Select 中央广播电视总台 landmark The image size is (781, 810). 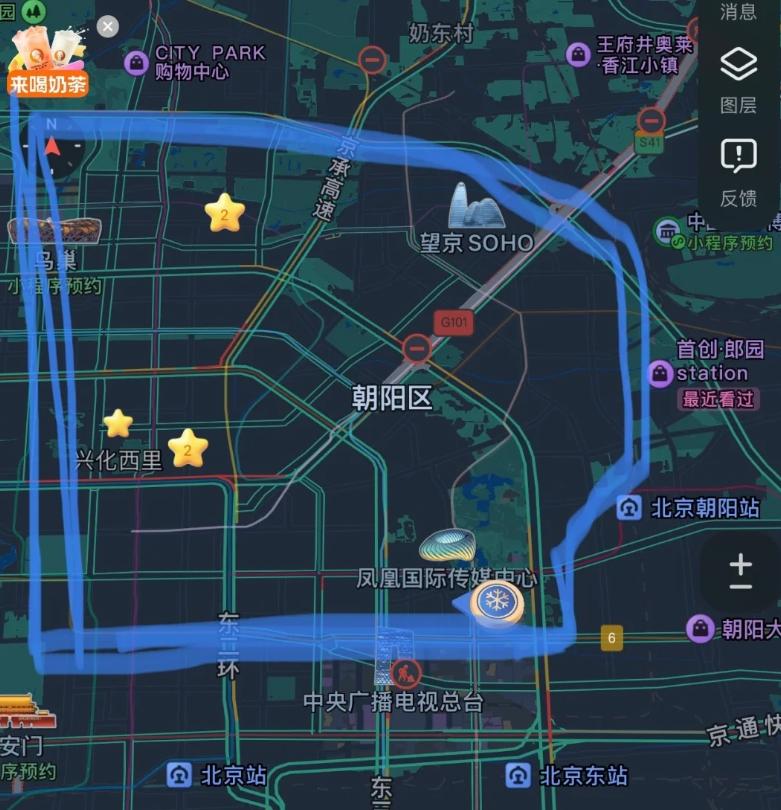(395, 661)
